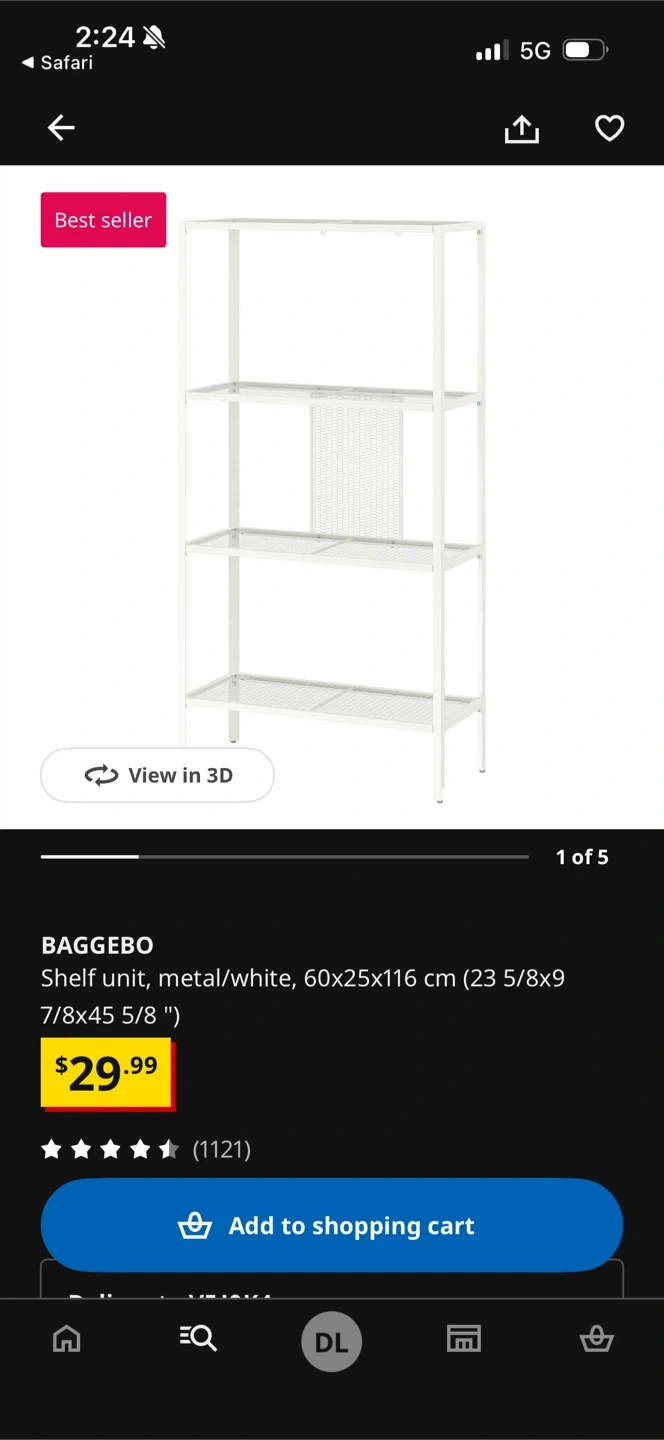Screen dimensions: 664x1440
Task: Open View in 3D
Action: [157, 775]
